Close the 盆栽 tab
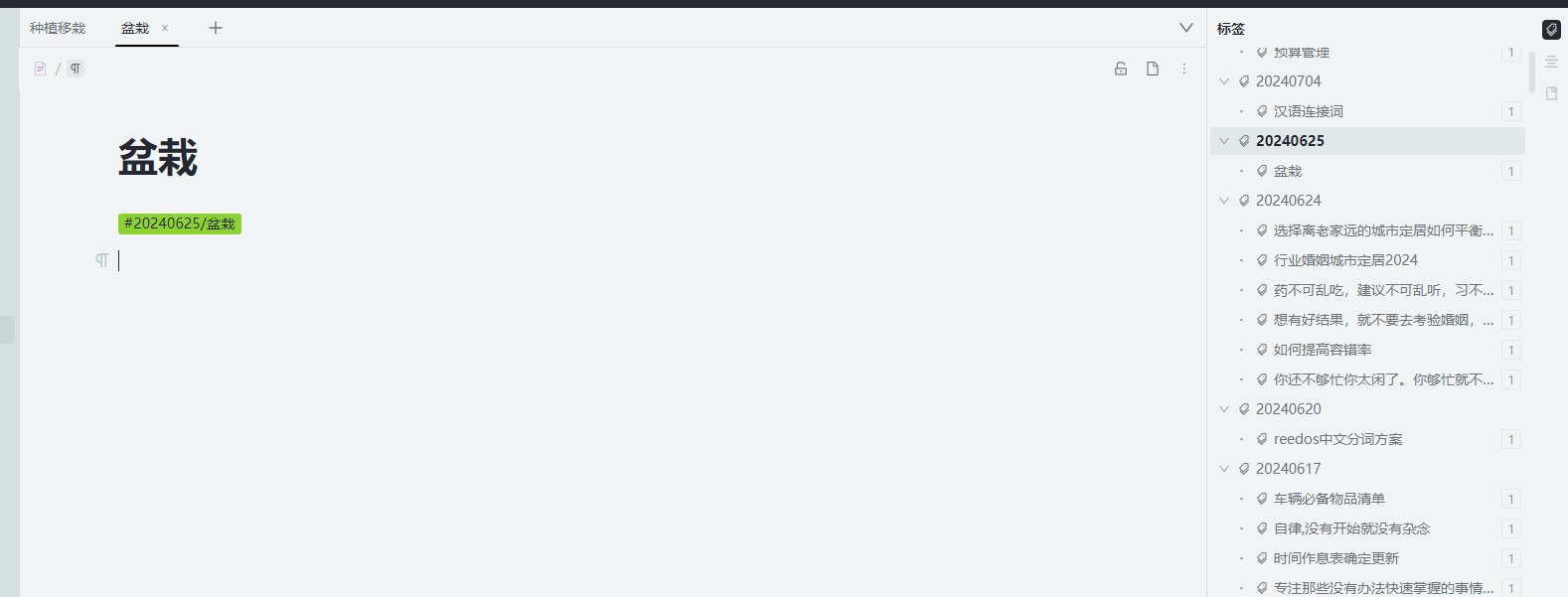1568x597 pixels. pos(165,28)
